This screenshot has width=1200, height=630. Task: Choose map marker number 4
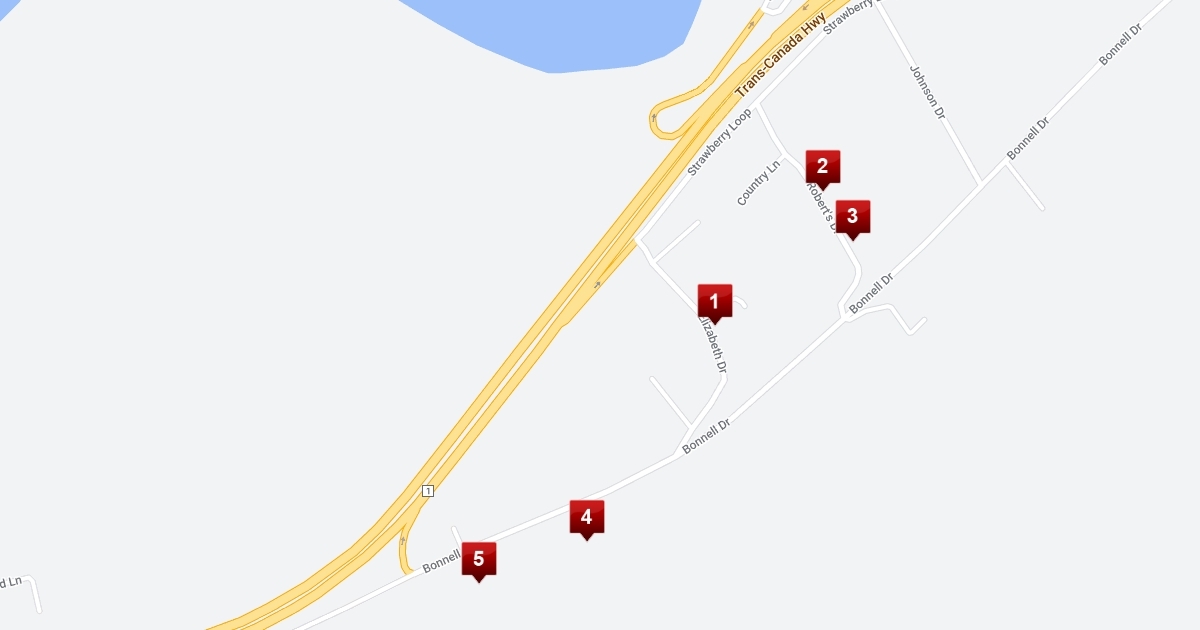tap(586, 517)
